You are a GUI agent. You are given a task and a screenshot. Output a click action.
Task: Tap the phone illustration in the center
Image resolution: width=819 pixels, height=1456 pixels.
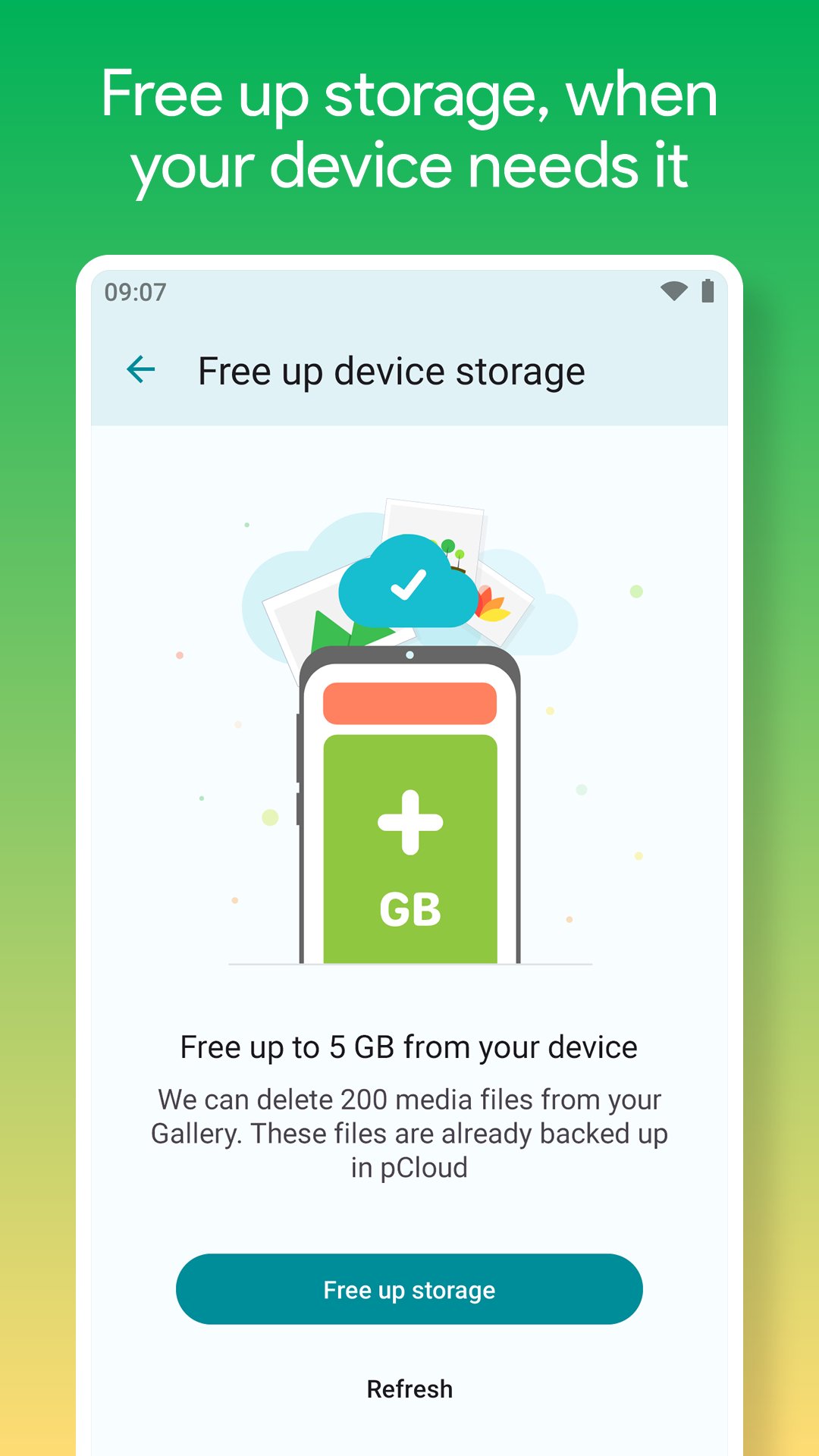coord(409,804)
